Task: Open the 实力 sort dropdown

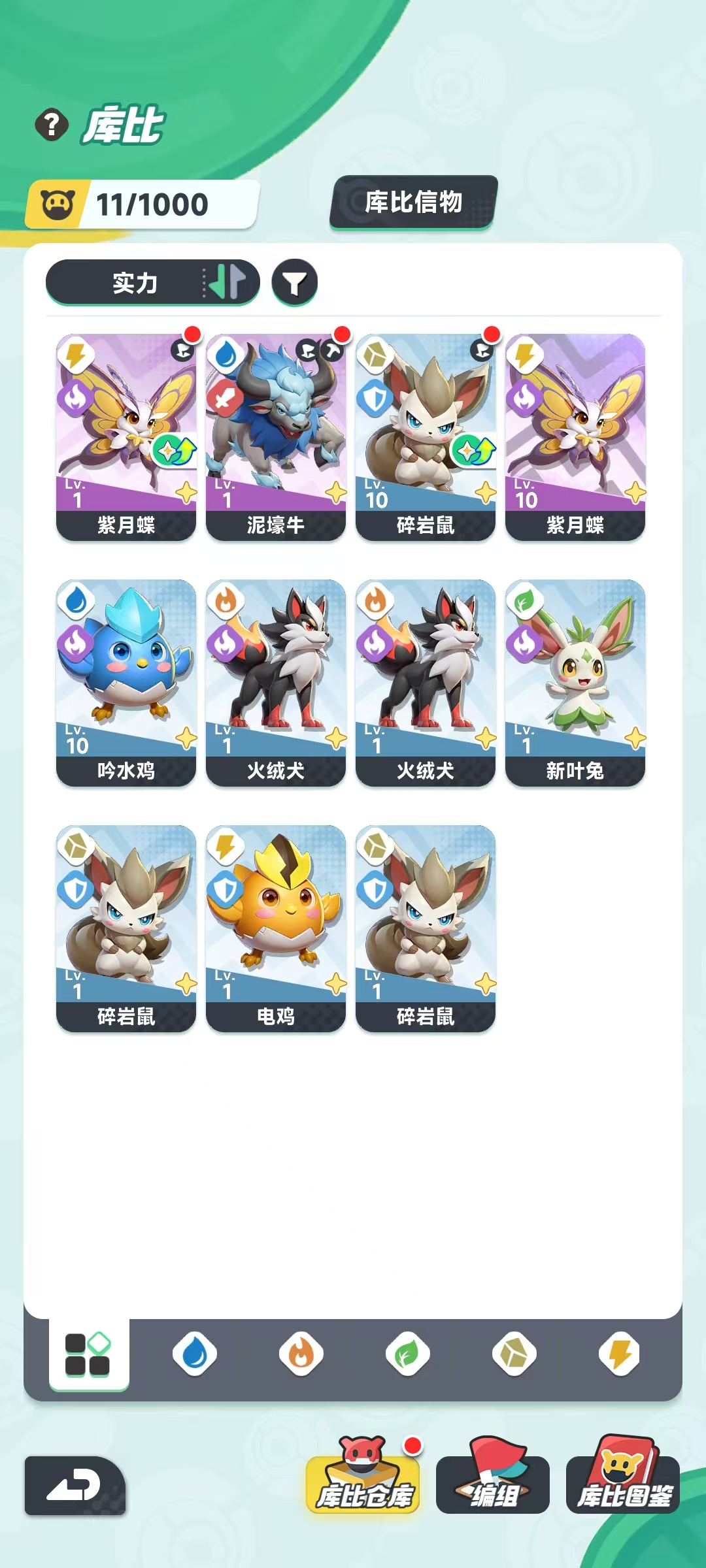Action: 152,283
